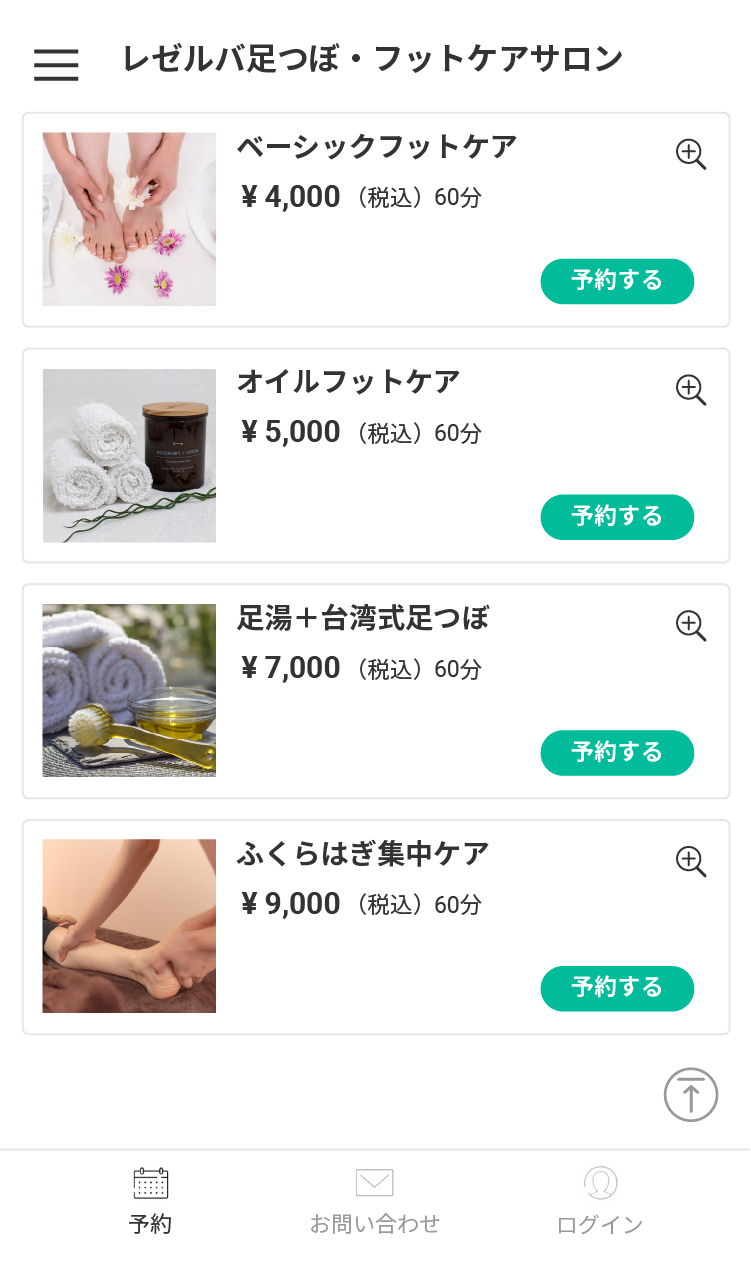
Task: Open the hamburger menu
Action: [x=56, y=64]
